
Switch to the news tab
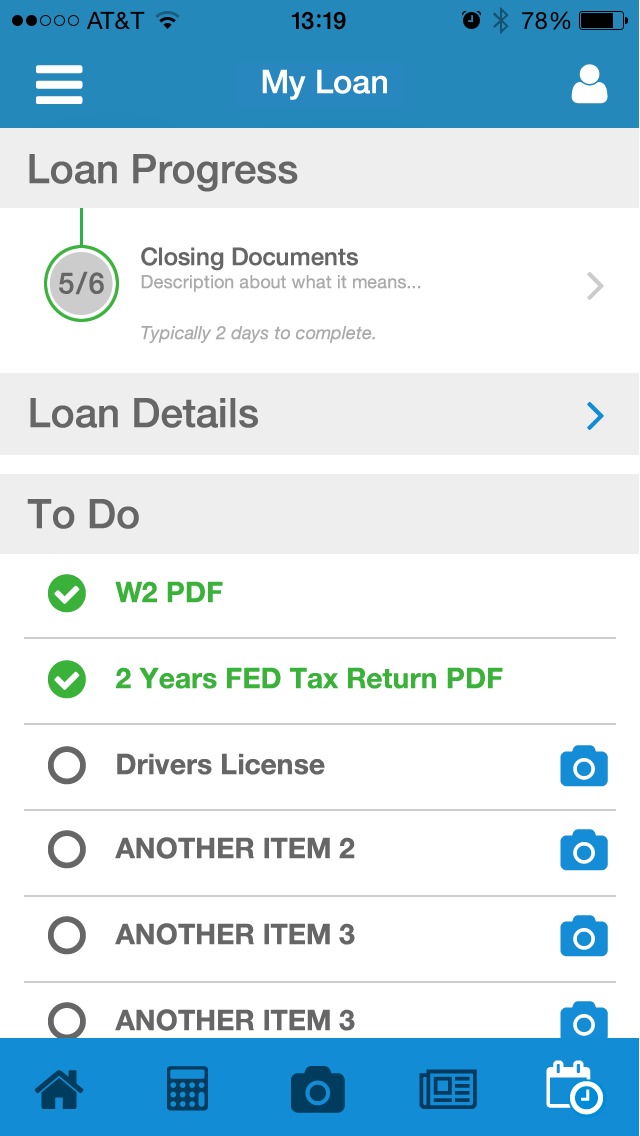[448, 1089]
